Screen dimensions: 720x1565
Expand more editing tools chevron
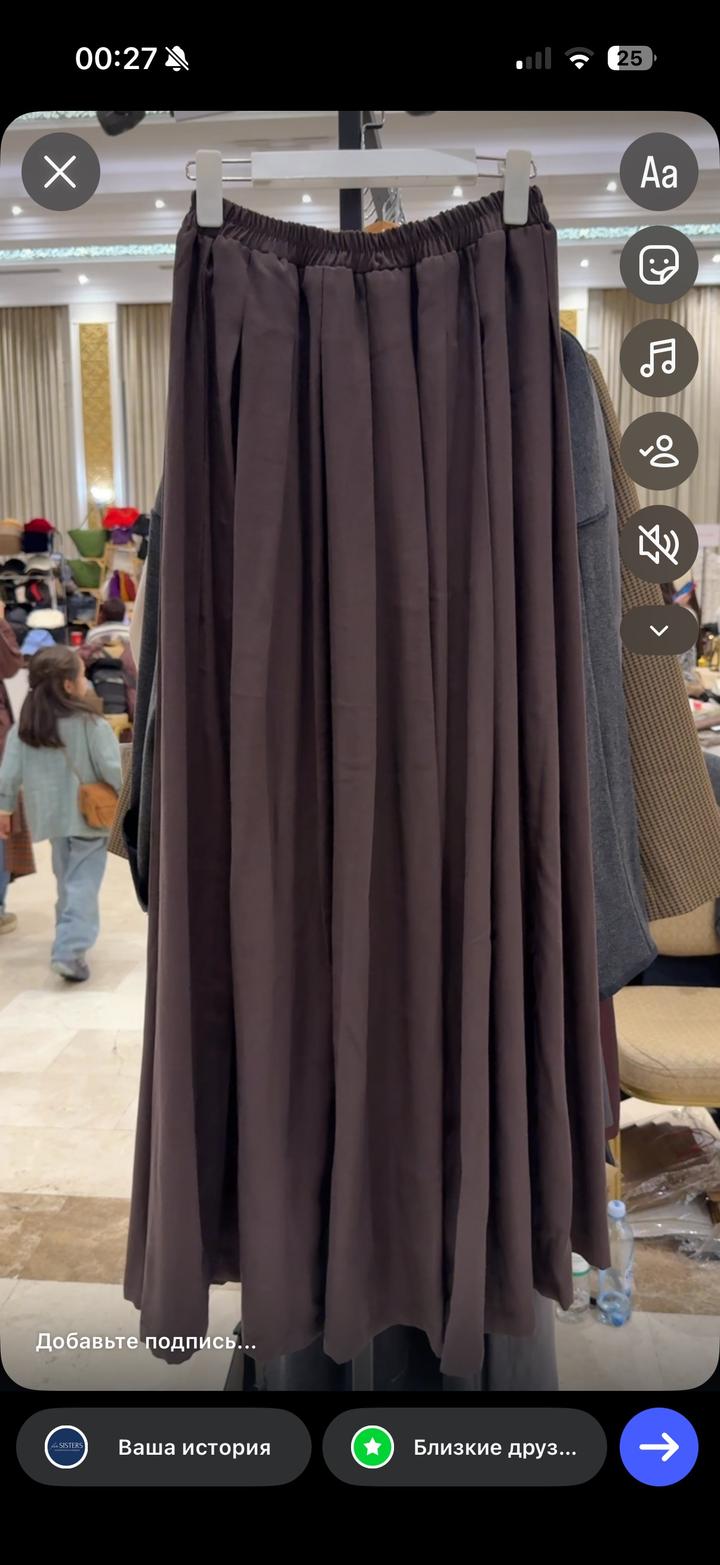click(658, 630)
